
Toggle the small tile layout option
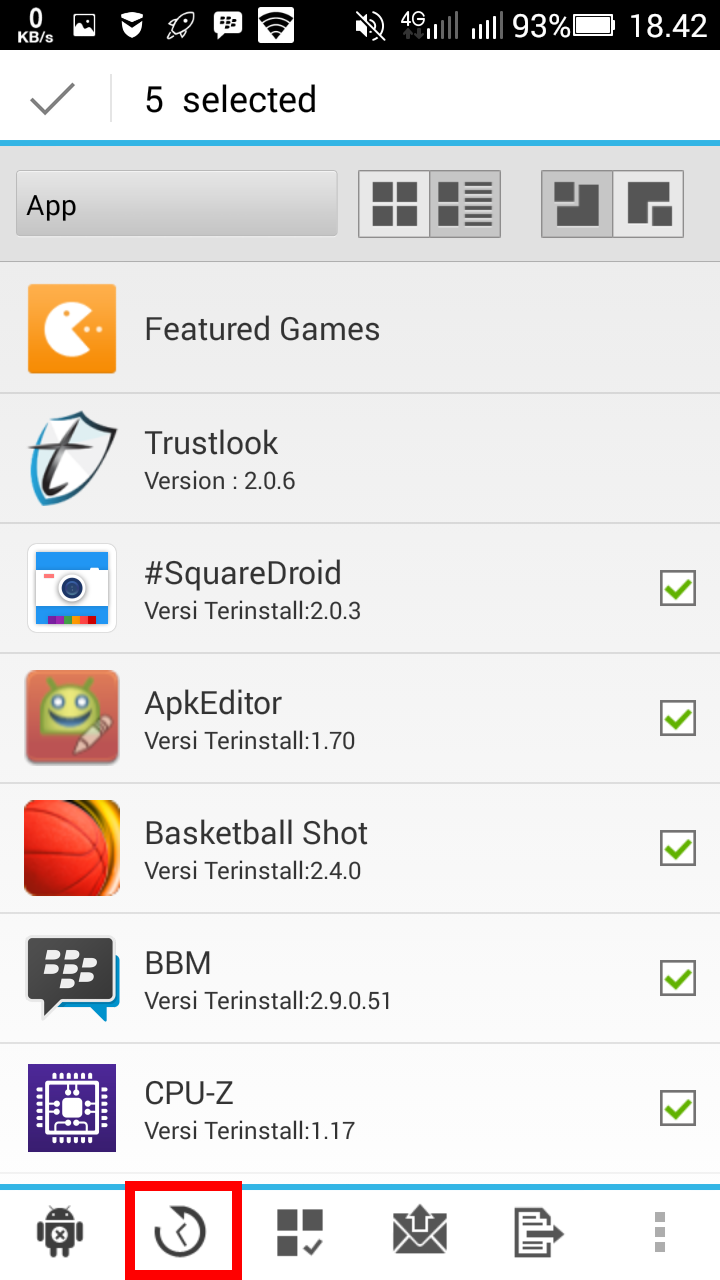tap(577, 204)
